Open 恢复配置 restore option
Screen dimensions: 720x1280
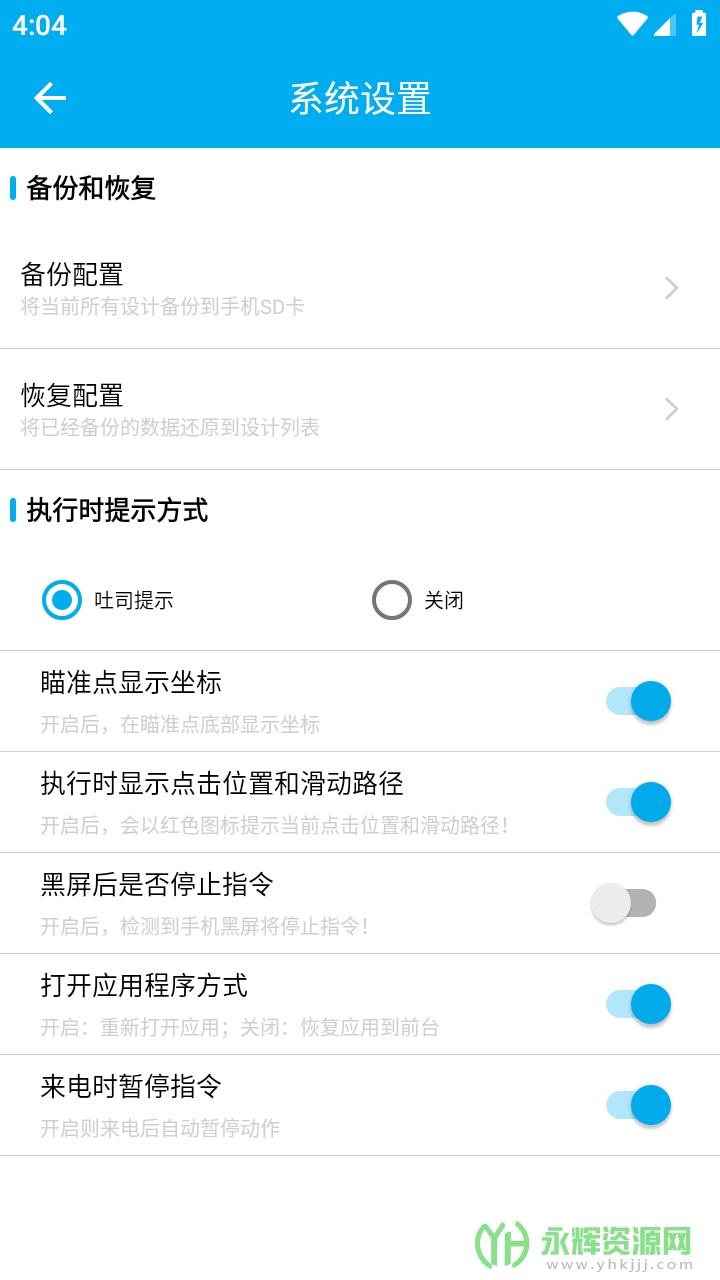tap(360, 409)
